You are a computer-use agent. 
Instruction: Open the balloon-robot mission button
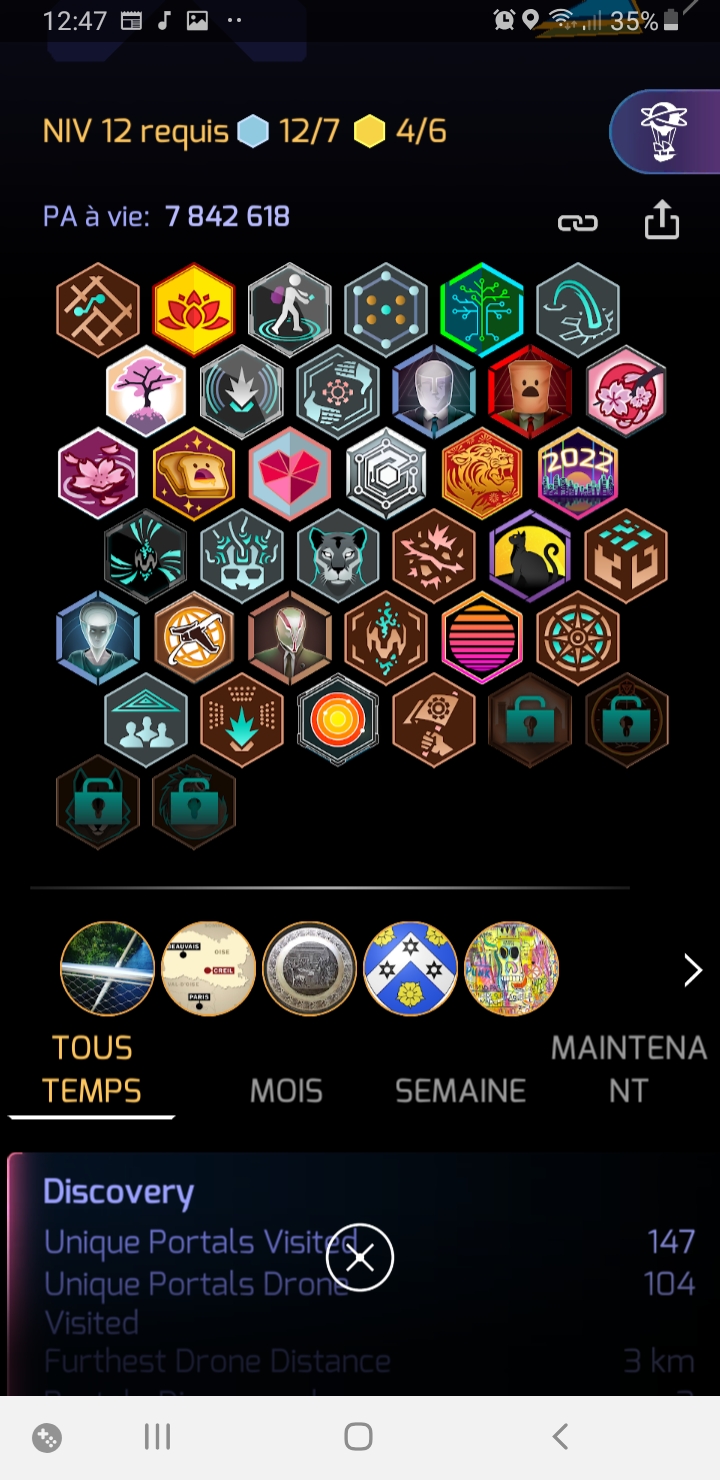[x=662, y=133]
